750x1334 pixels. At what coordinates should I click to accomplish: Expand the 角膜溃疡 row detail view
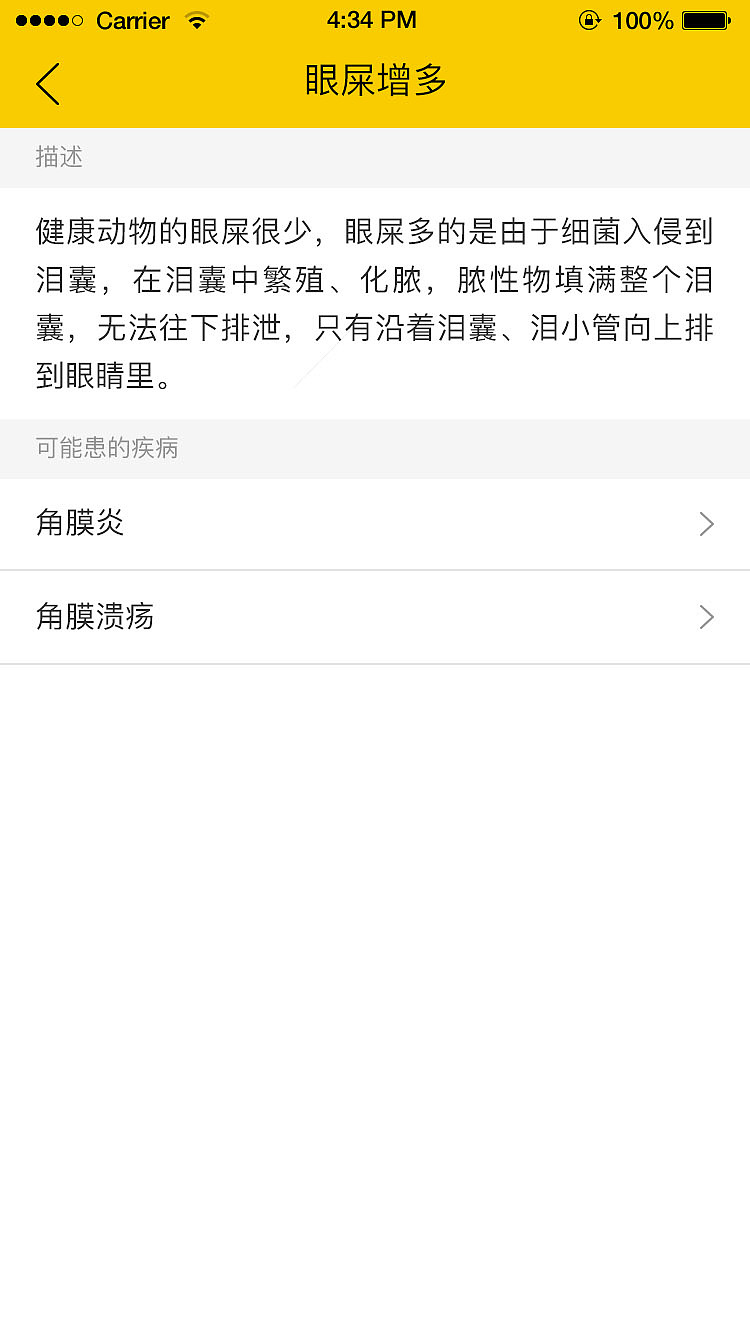(x=375, y=617)
